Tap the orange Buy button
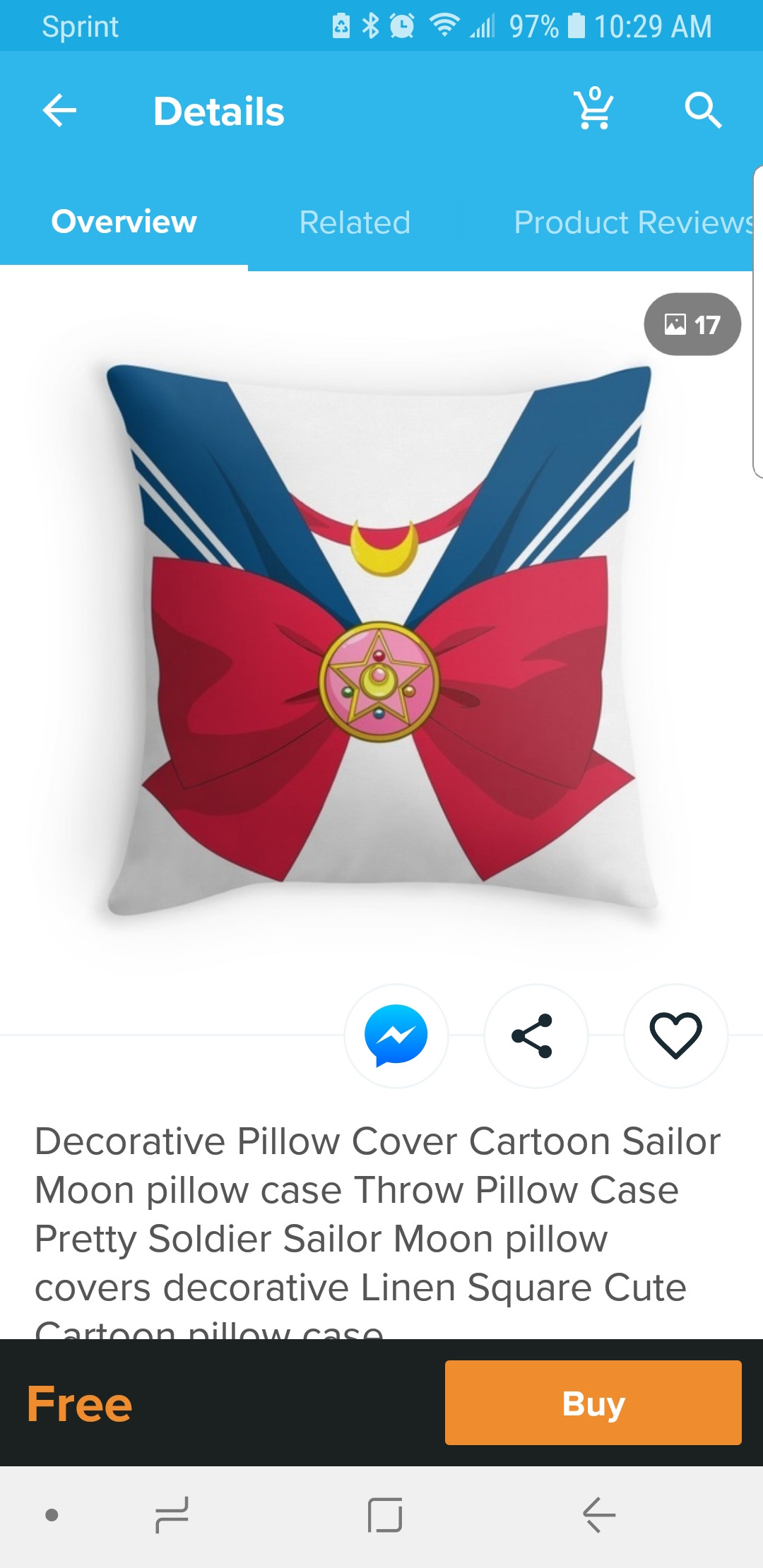This screenshot has height=1568, width=763. click(x=593, y=1403)
